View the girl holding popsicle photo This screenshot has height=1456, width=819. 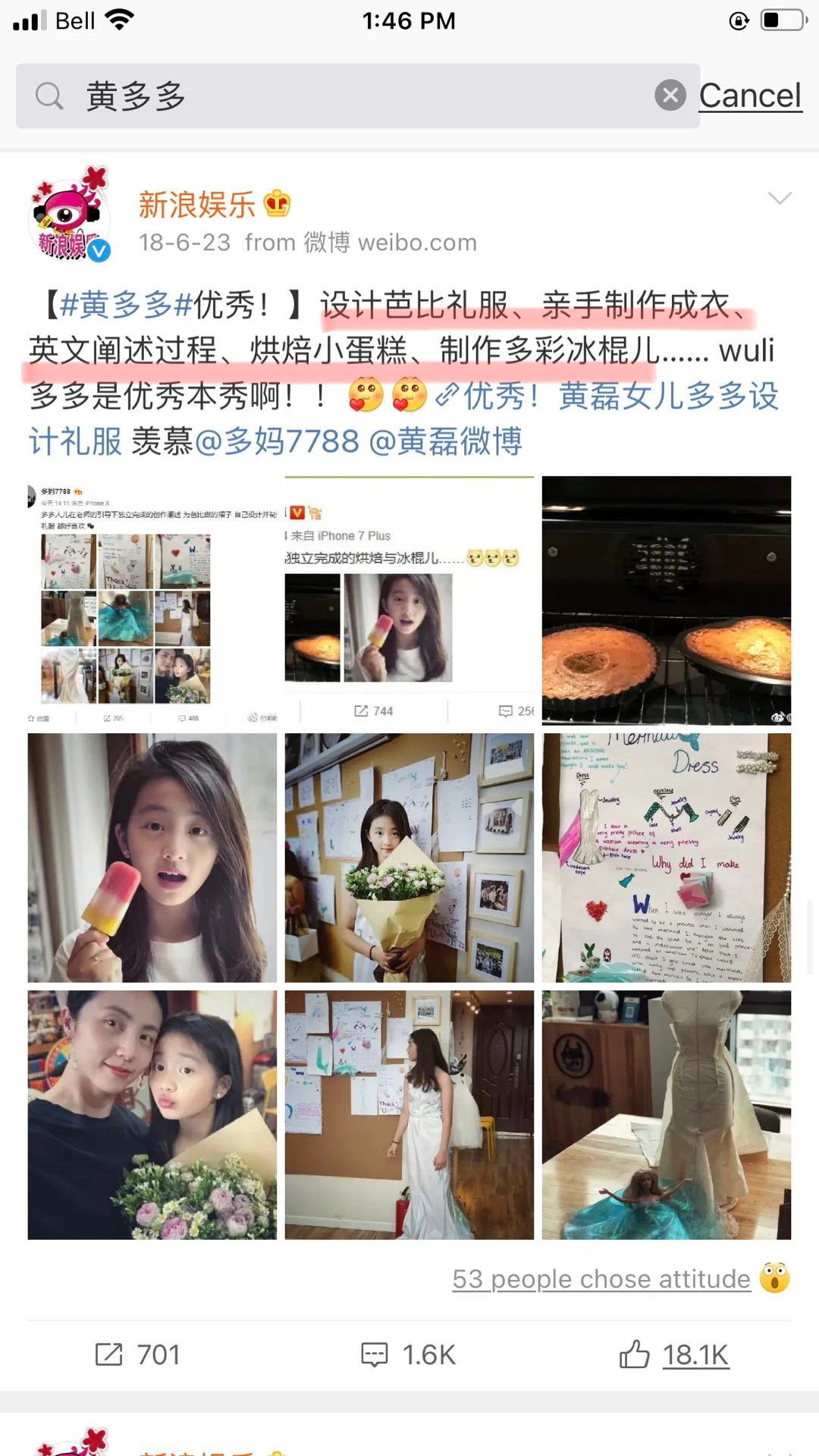click(x=152, y=858)
